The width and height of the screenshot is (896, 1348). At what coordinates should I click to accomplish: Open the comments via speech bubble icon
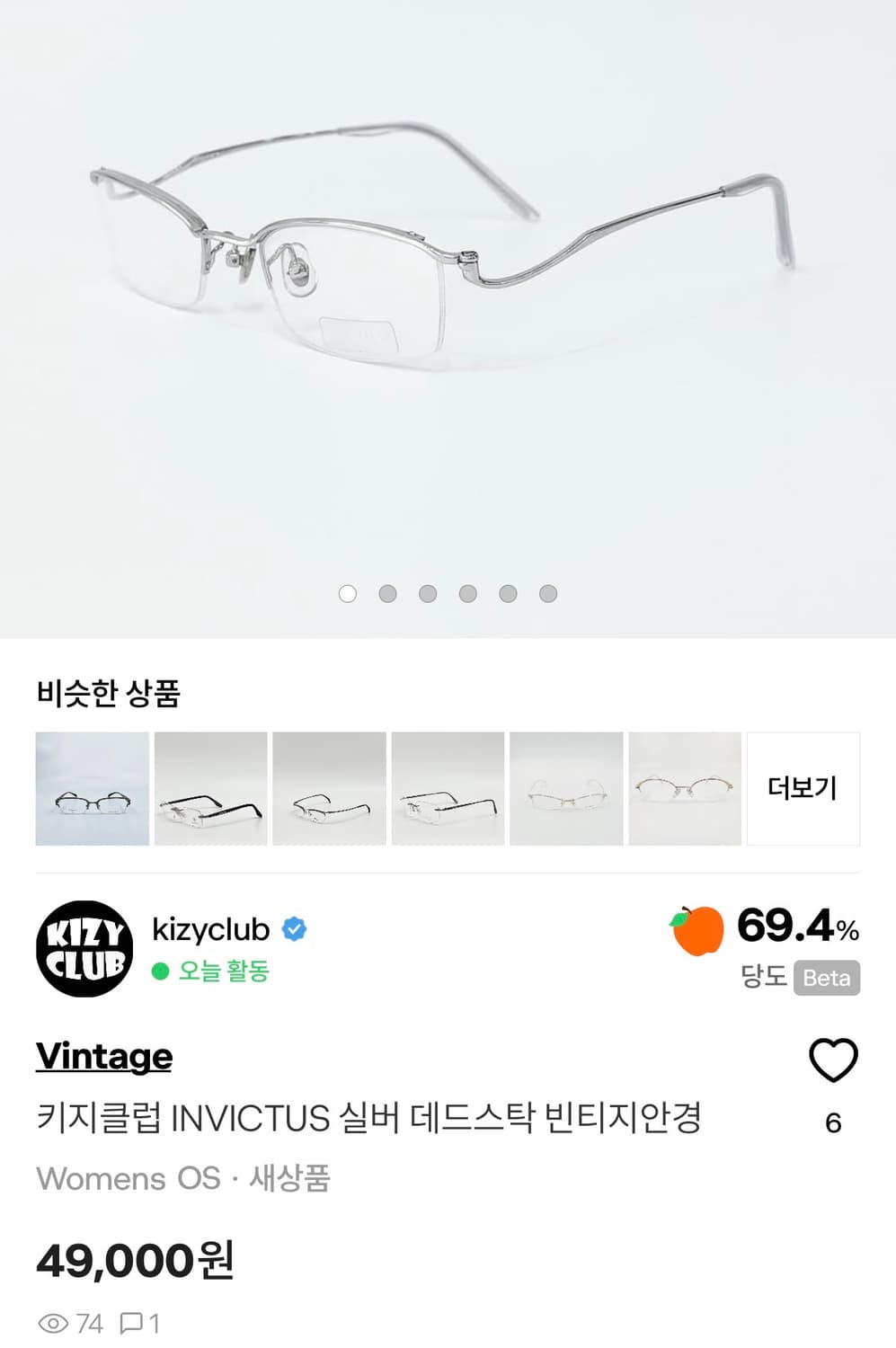[135, 1323]
